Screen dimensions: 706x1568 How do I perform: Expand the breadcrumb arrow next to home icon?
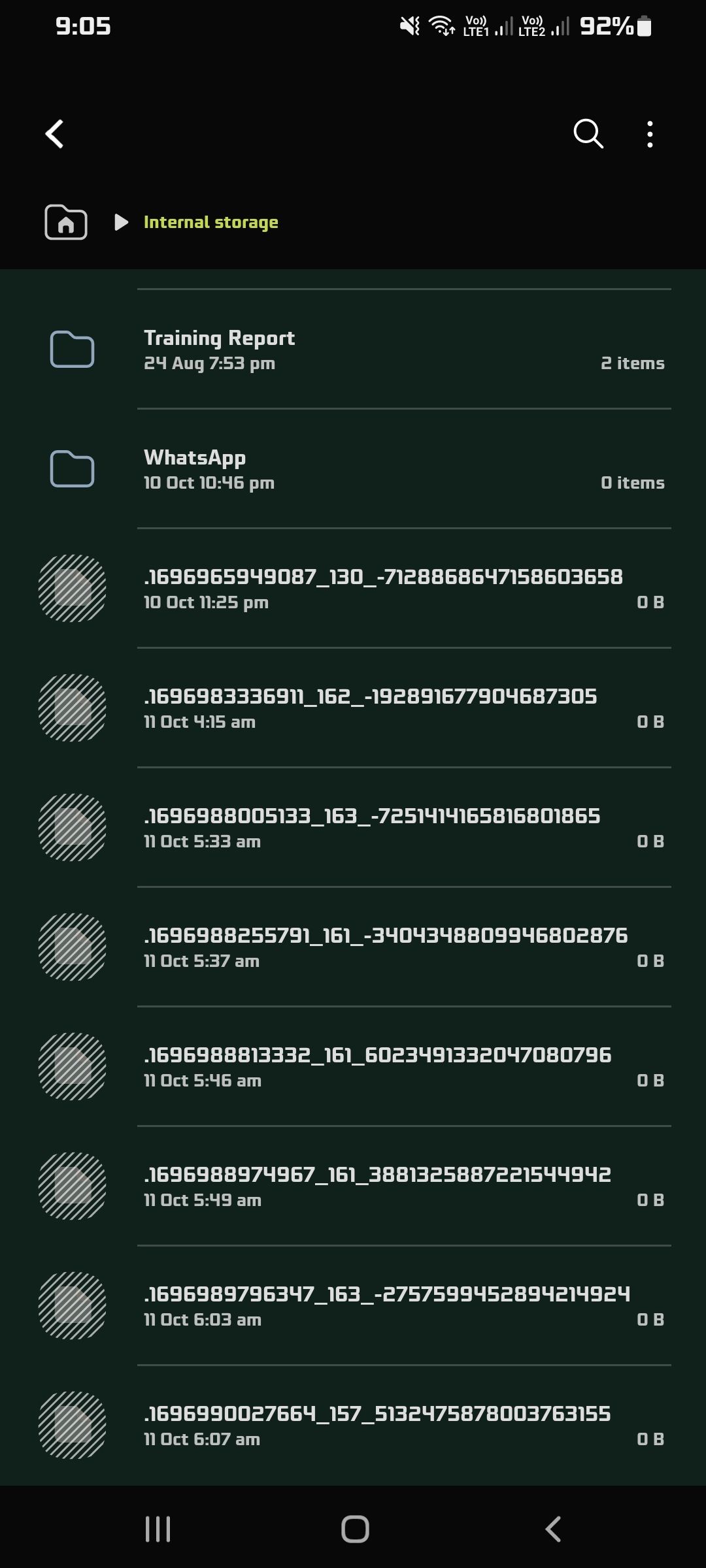[x=120, y=222]
